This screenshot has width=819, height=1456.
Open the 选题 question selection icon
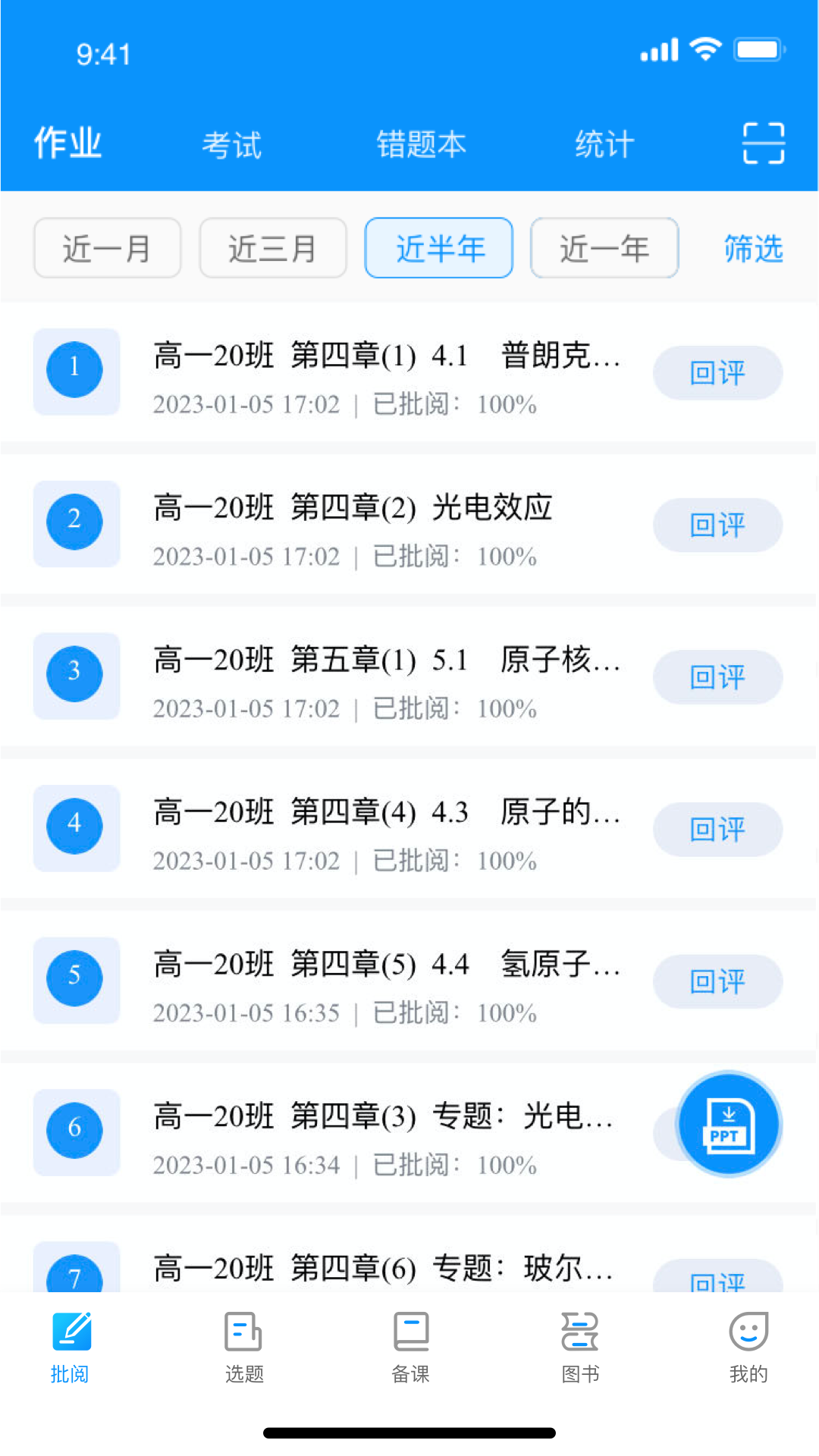point(242,1331)
